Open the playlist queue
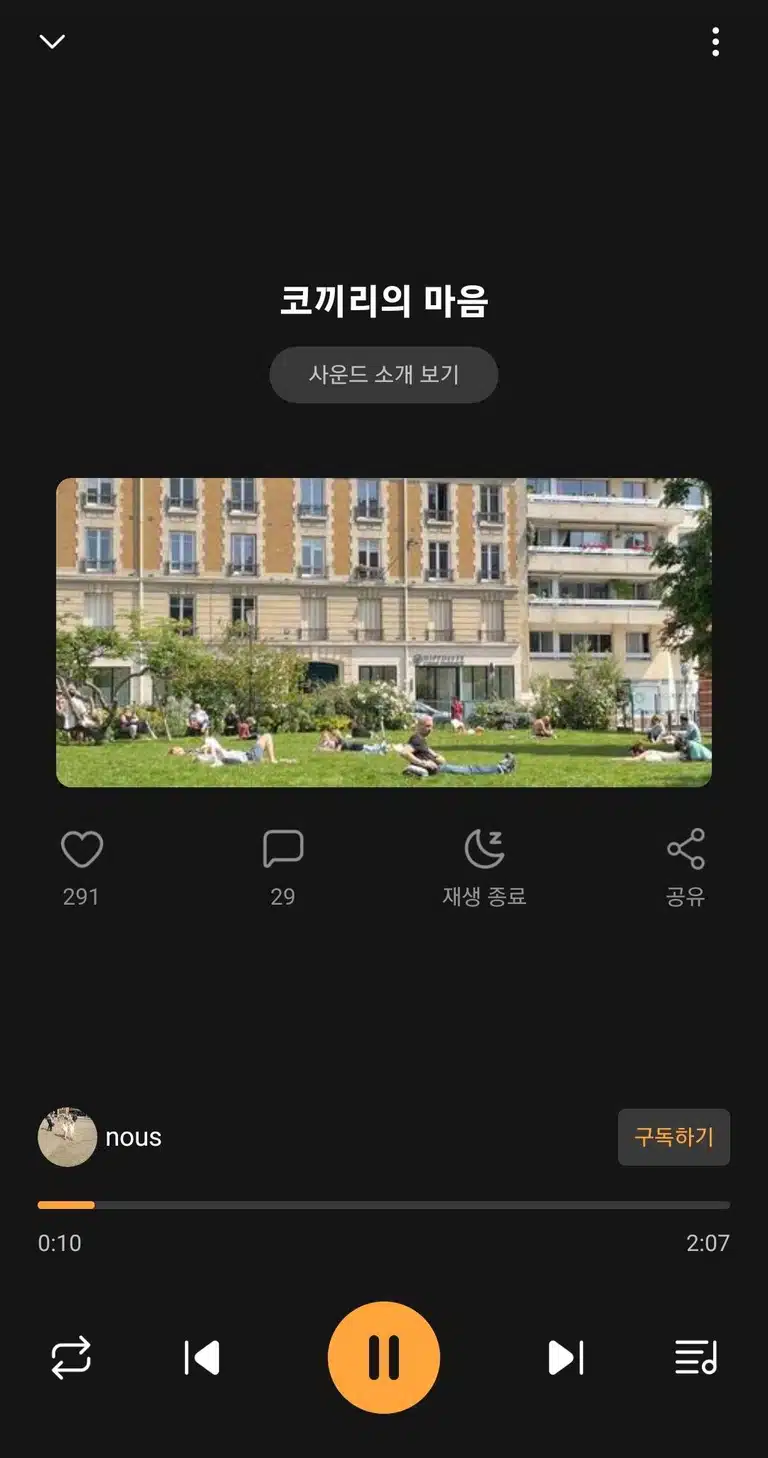This screenshot has width=768, height=1458. coord(696,1358)
